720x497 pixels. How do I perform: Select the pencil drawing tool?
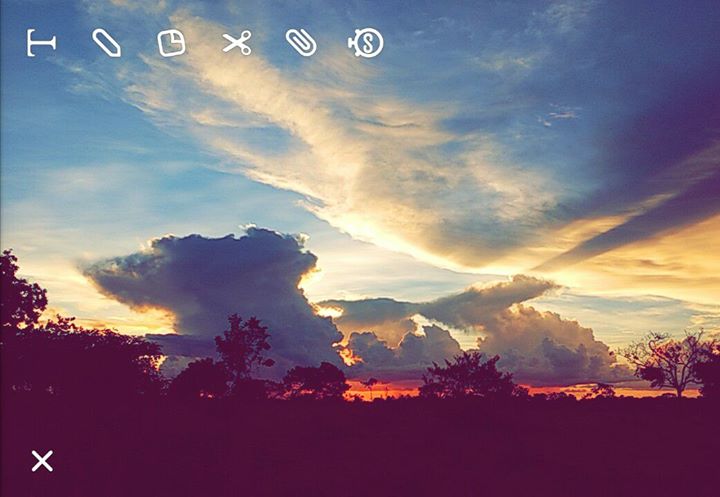click(x=106, y=43)
